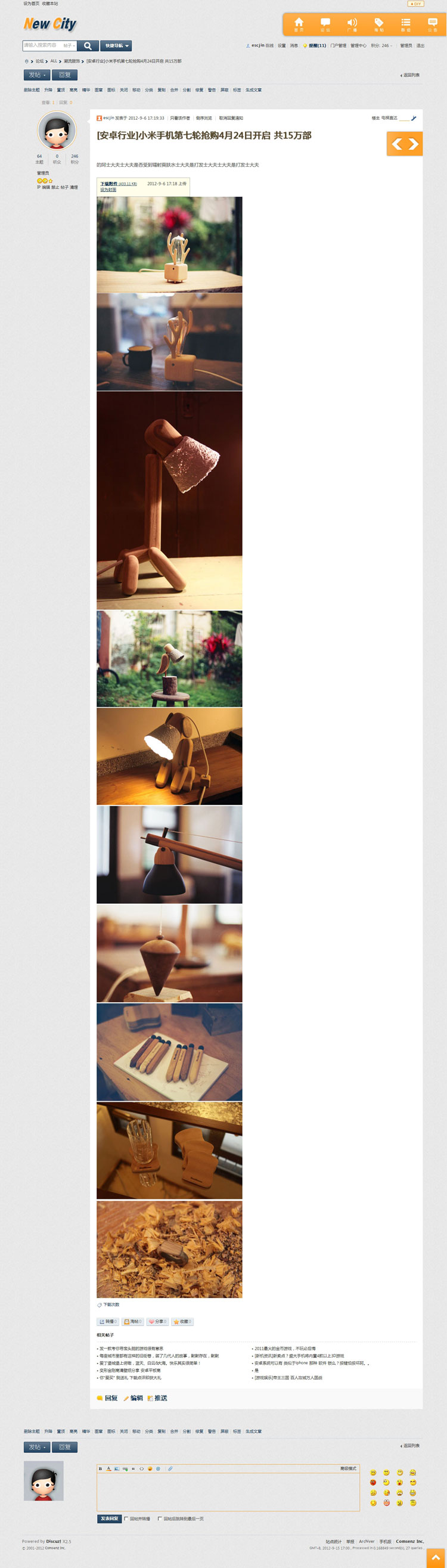This screenshot has height=1568, width=447.
Task: Check 回帖后跳转到最后一页 checkbox
Action: tap(160, 1518)
